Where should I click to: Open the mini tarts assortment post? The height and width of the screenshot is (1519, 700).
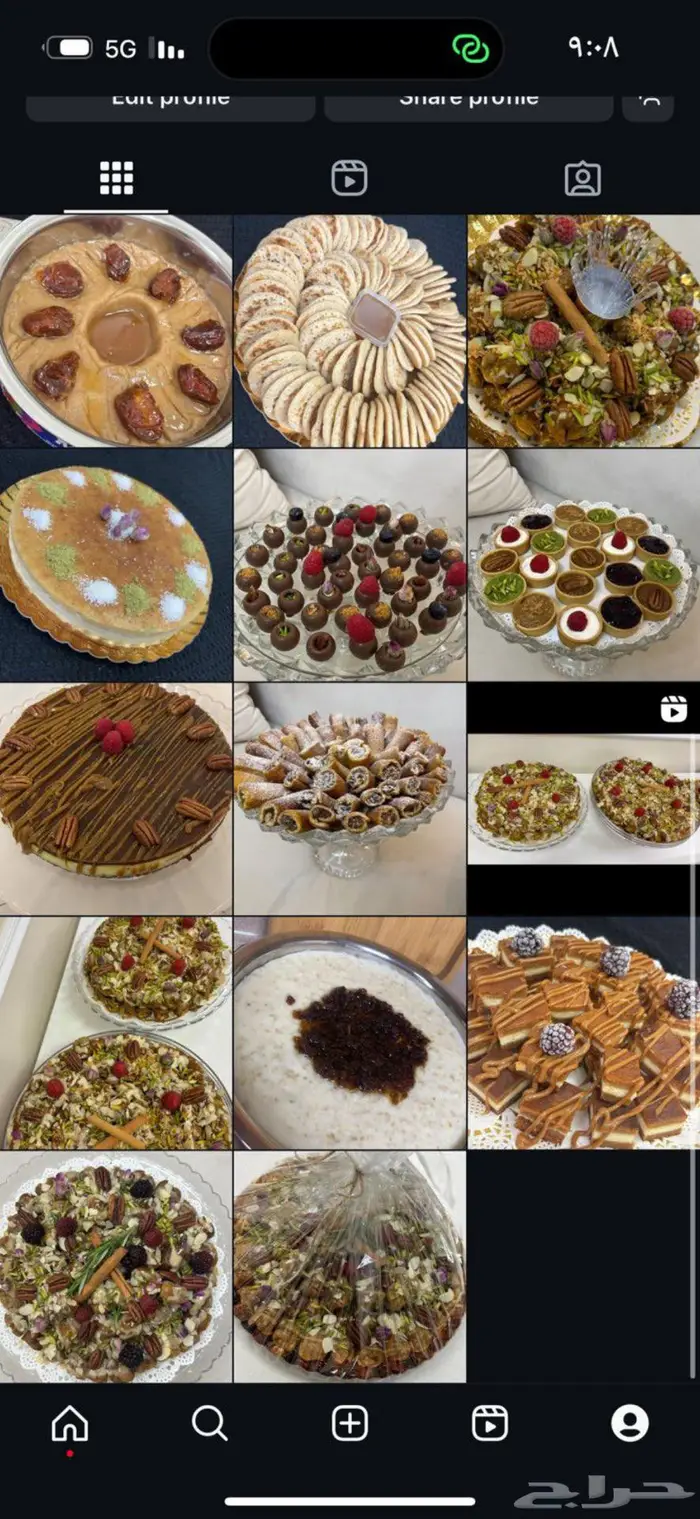point(583,565)
